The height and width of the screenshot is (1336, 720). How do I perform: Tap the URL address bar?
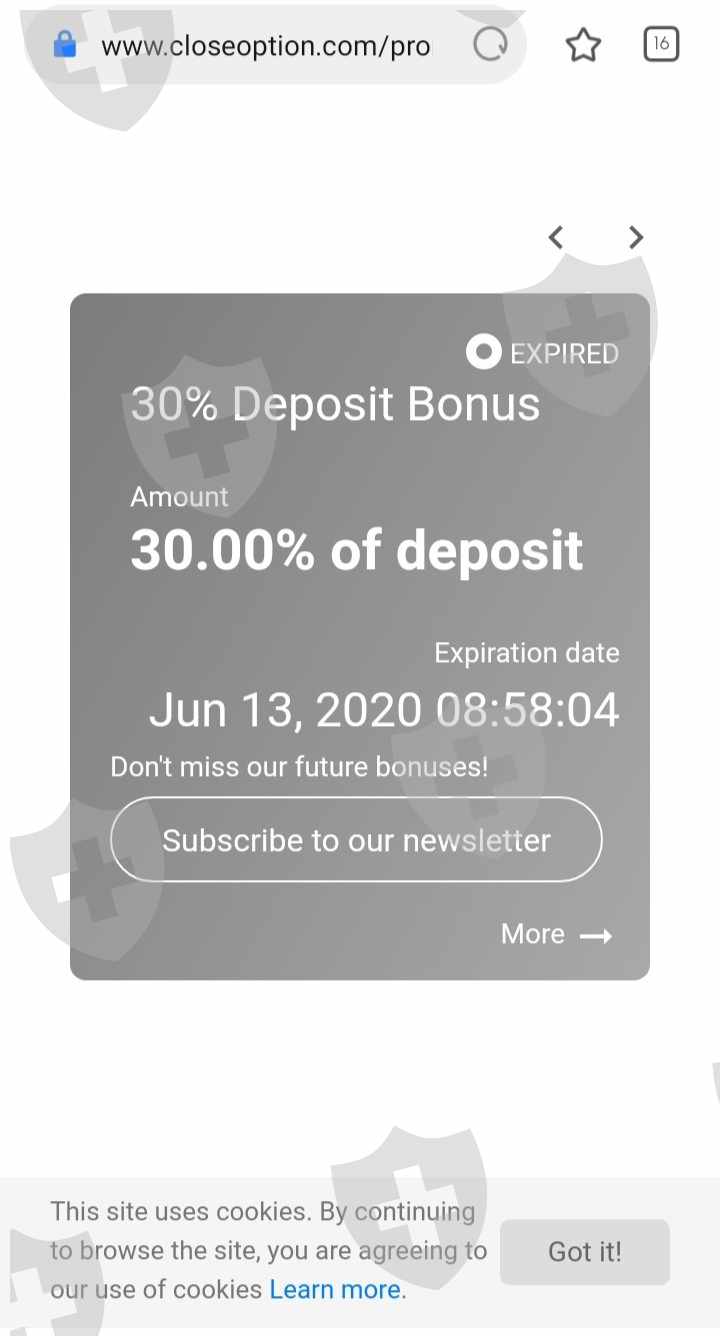[266, 45]
